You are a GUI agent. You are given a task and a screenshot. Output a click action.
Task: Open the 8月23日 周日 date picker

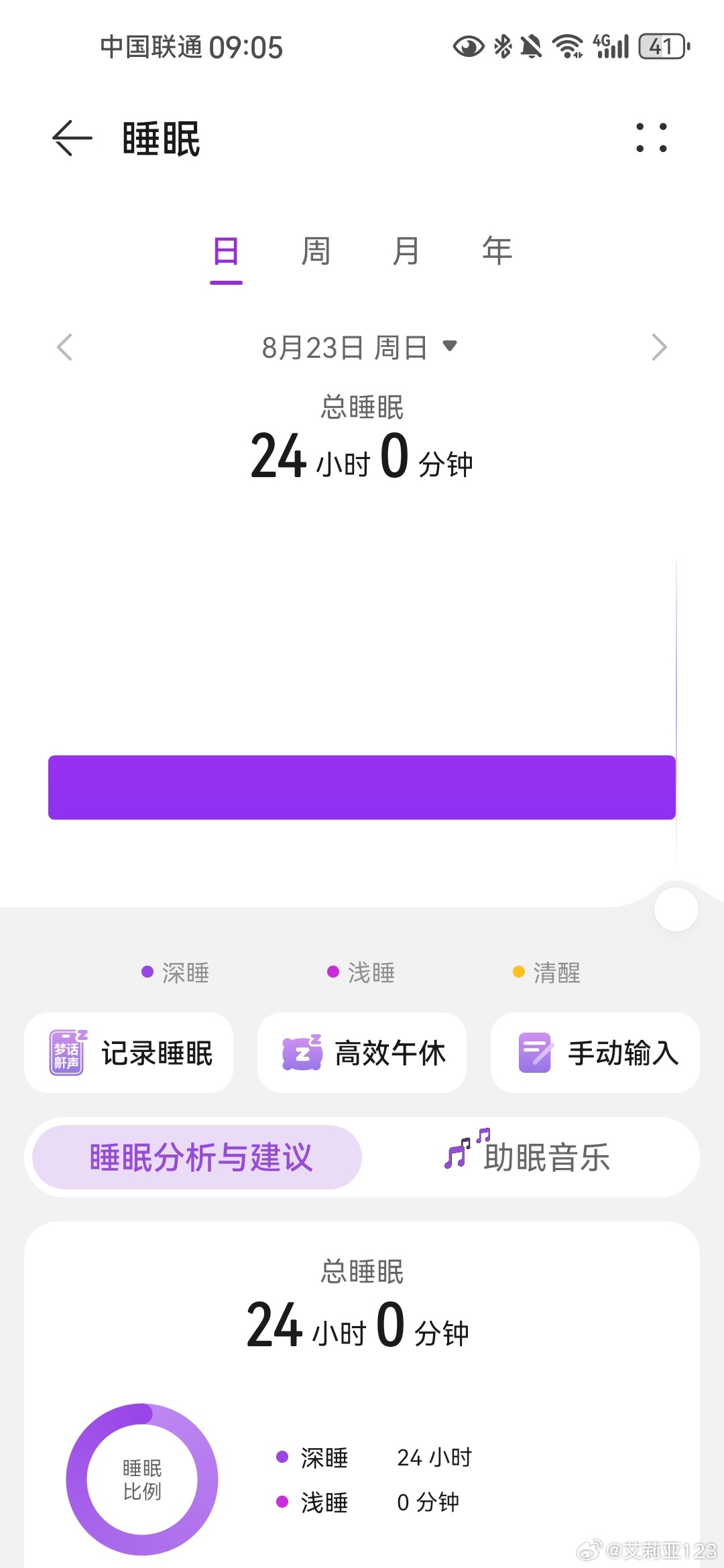359,347
